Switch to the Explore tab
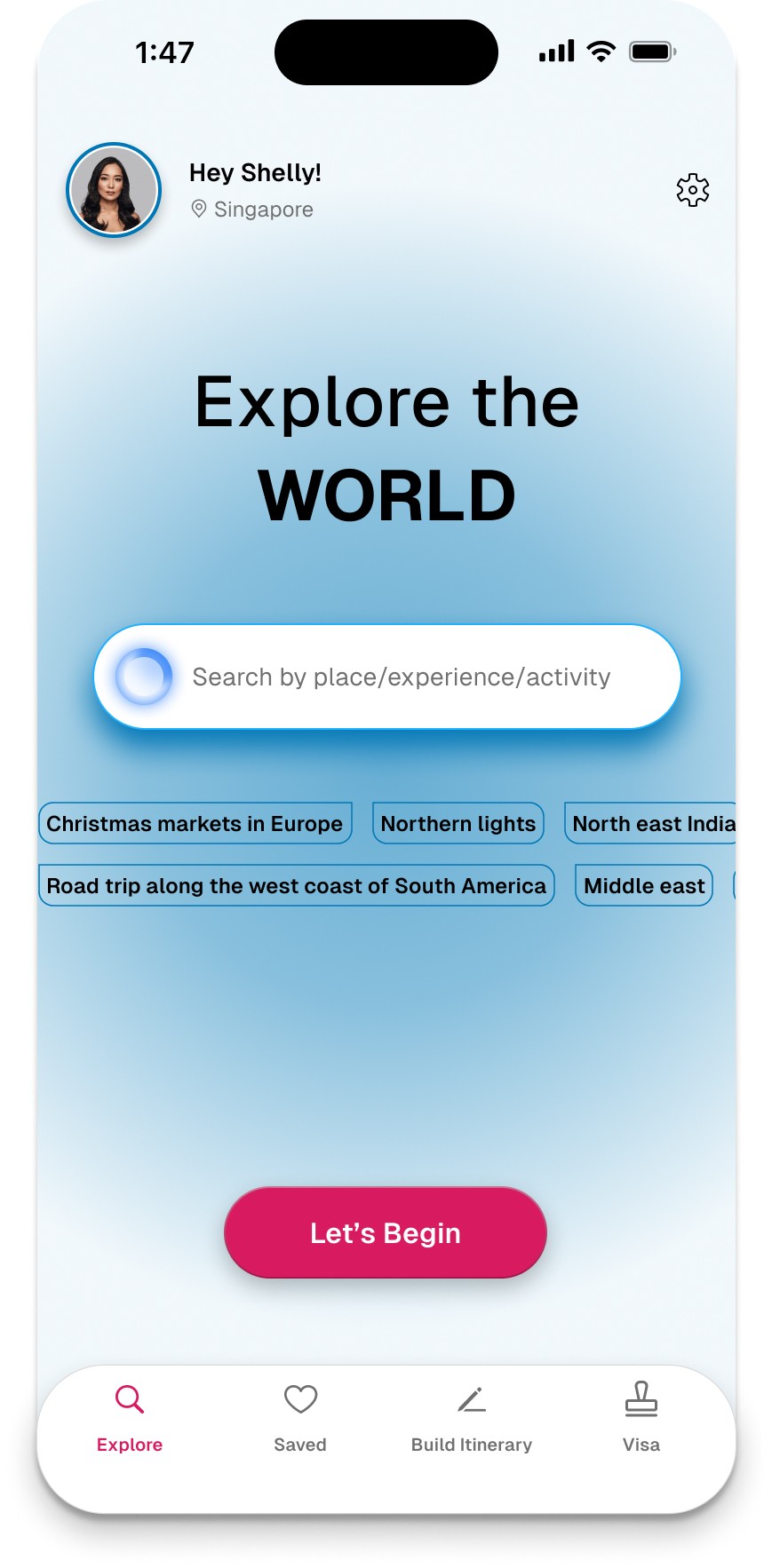 (x=130, y=1418)
